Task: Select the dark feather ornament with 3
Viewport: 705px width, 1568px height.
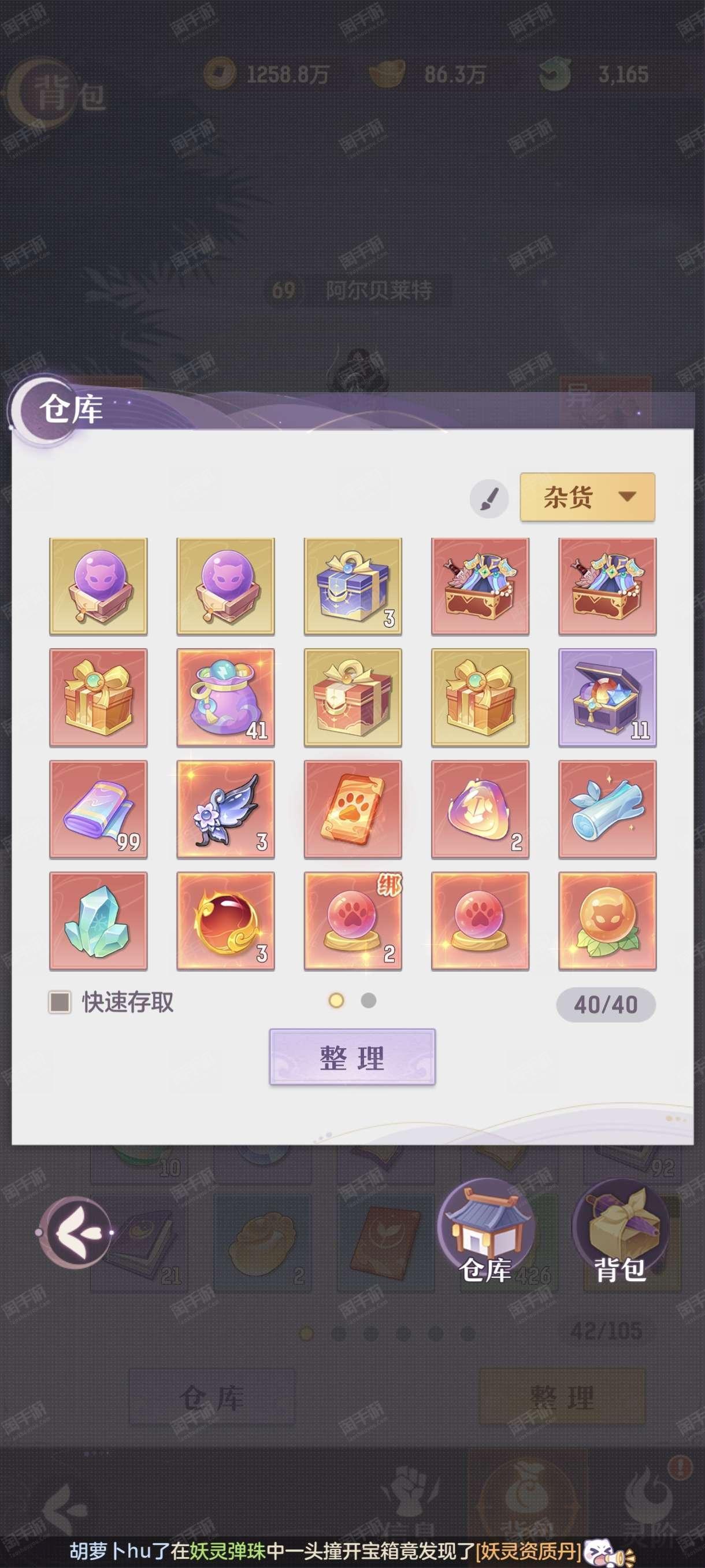Action: [226, 809]
